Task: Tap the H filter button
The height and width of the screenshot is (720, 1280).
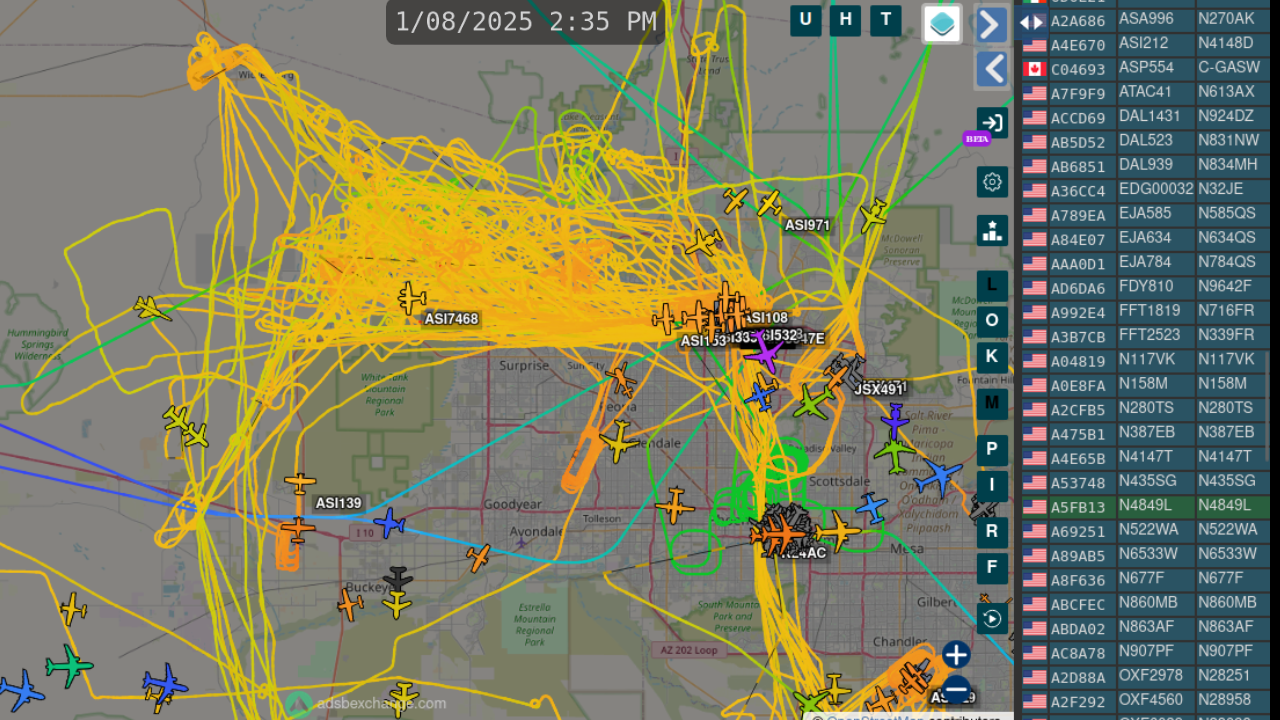Action: click(846, 20)
